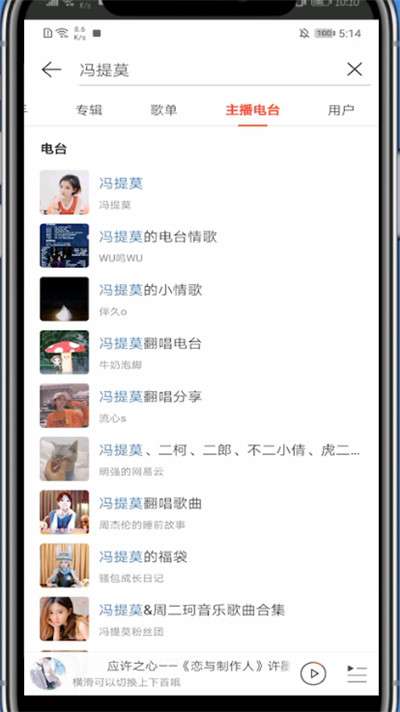Open the 冯提莫、二柯、二郎 station
The image size is (400, 712).
point(201,459)
